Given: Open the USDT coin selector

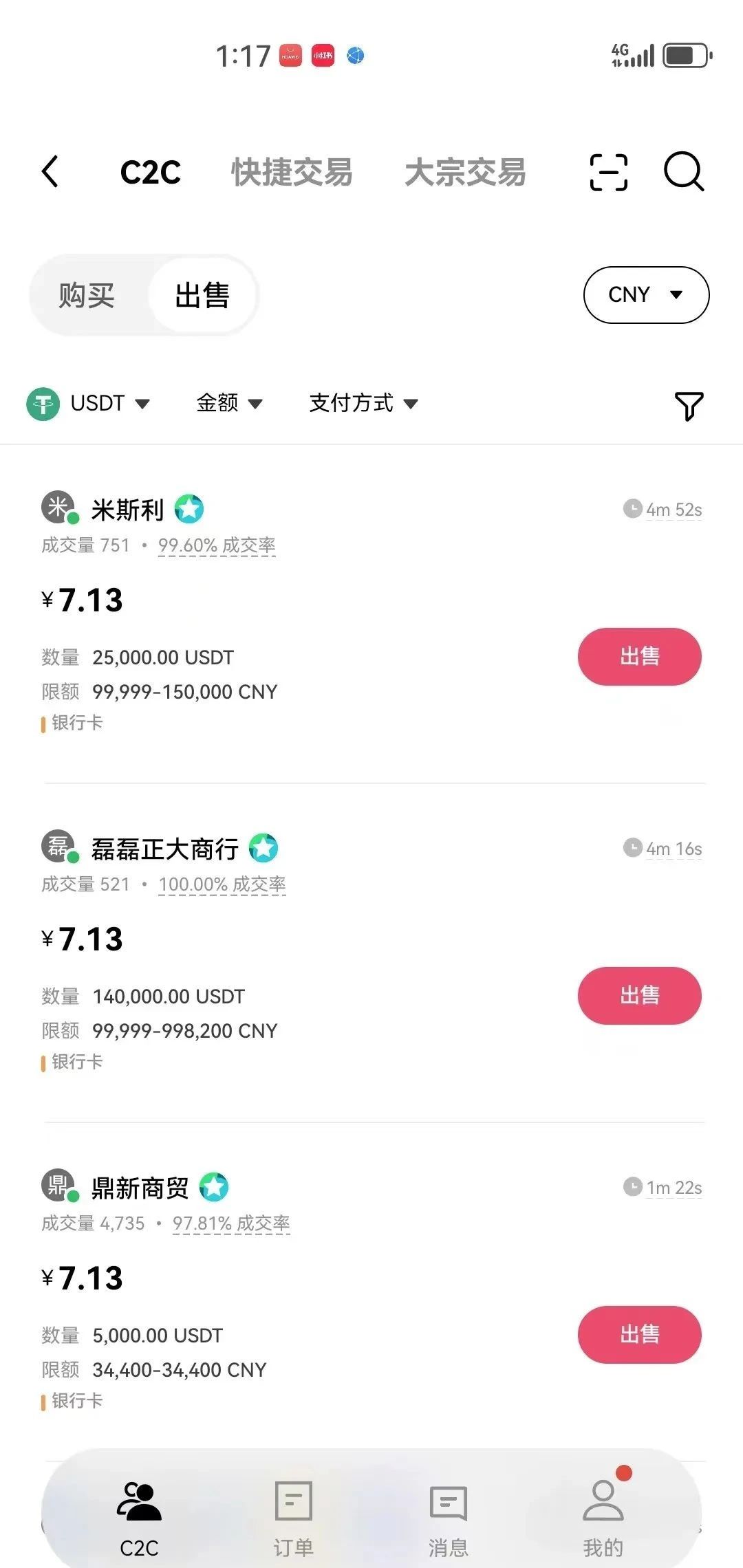Looking at the screenshot, I should pos(93,404).
